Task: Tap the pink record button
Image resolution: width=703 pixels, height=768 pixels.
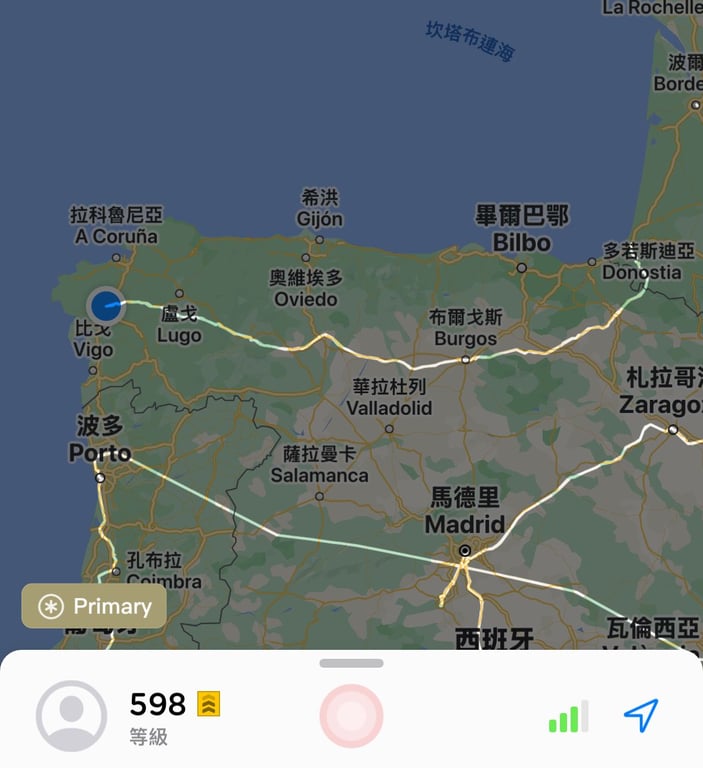Action: [351, 715]
